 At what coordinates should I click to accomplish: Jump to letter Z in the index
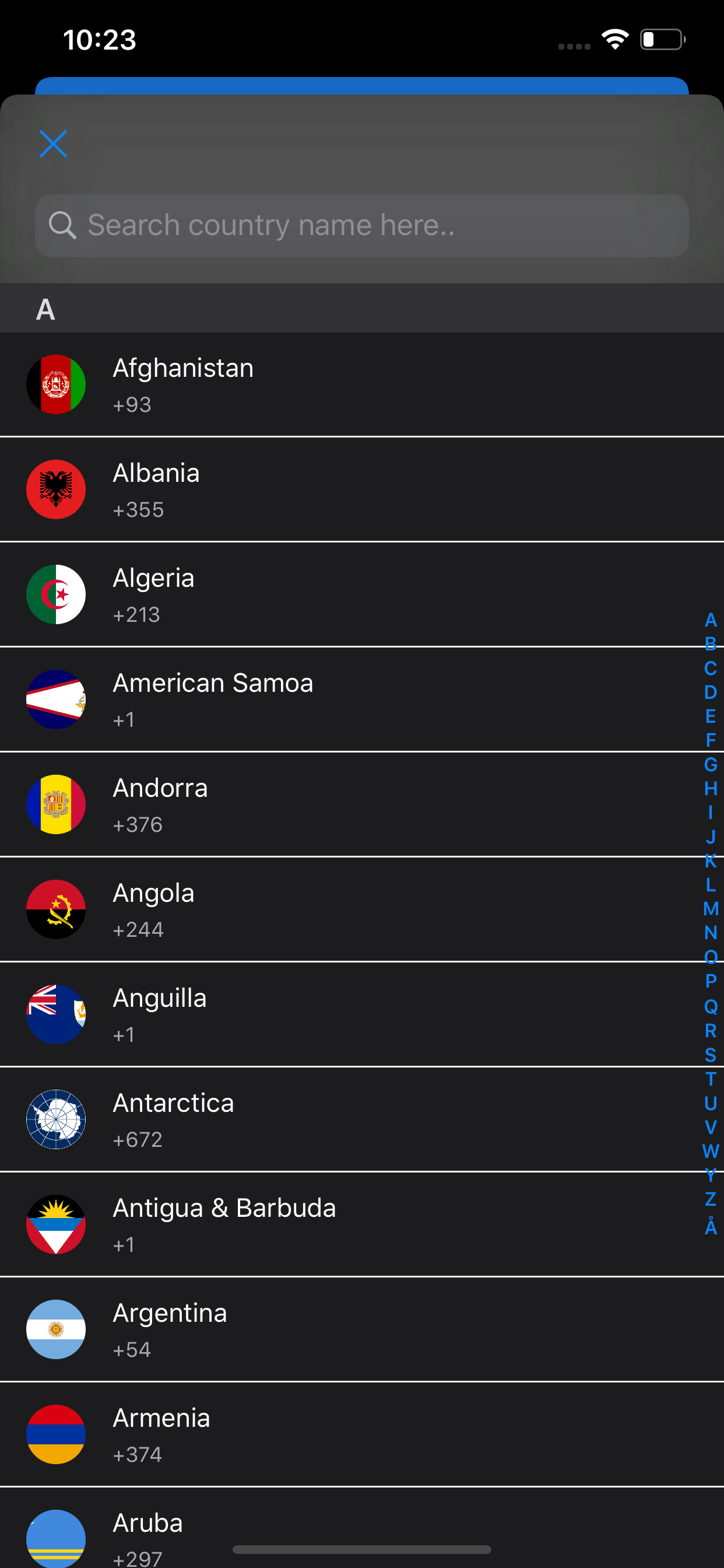coord(709,1199)
